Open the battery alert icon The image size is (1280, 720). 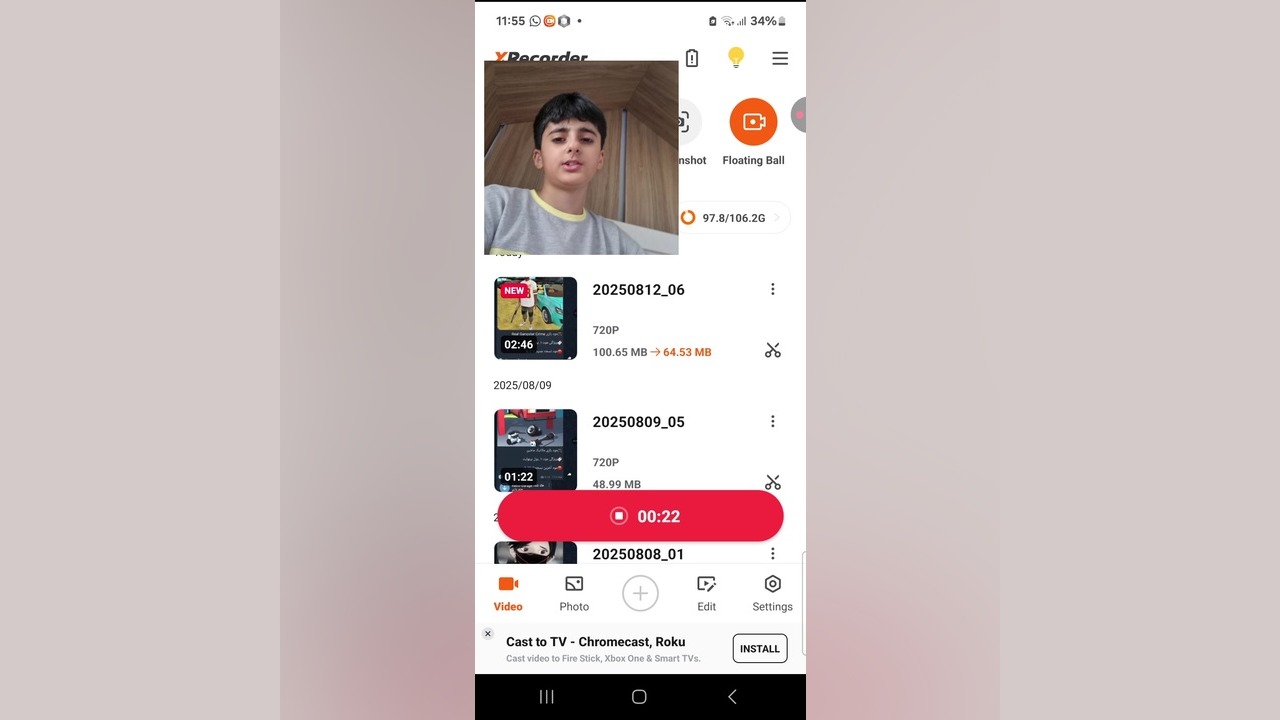[x=692, y=59]
